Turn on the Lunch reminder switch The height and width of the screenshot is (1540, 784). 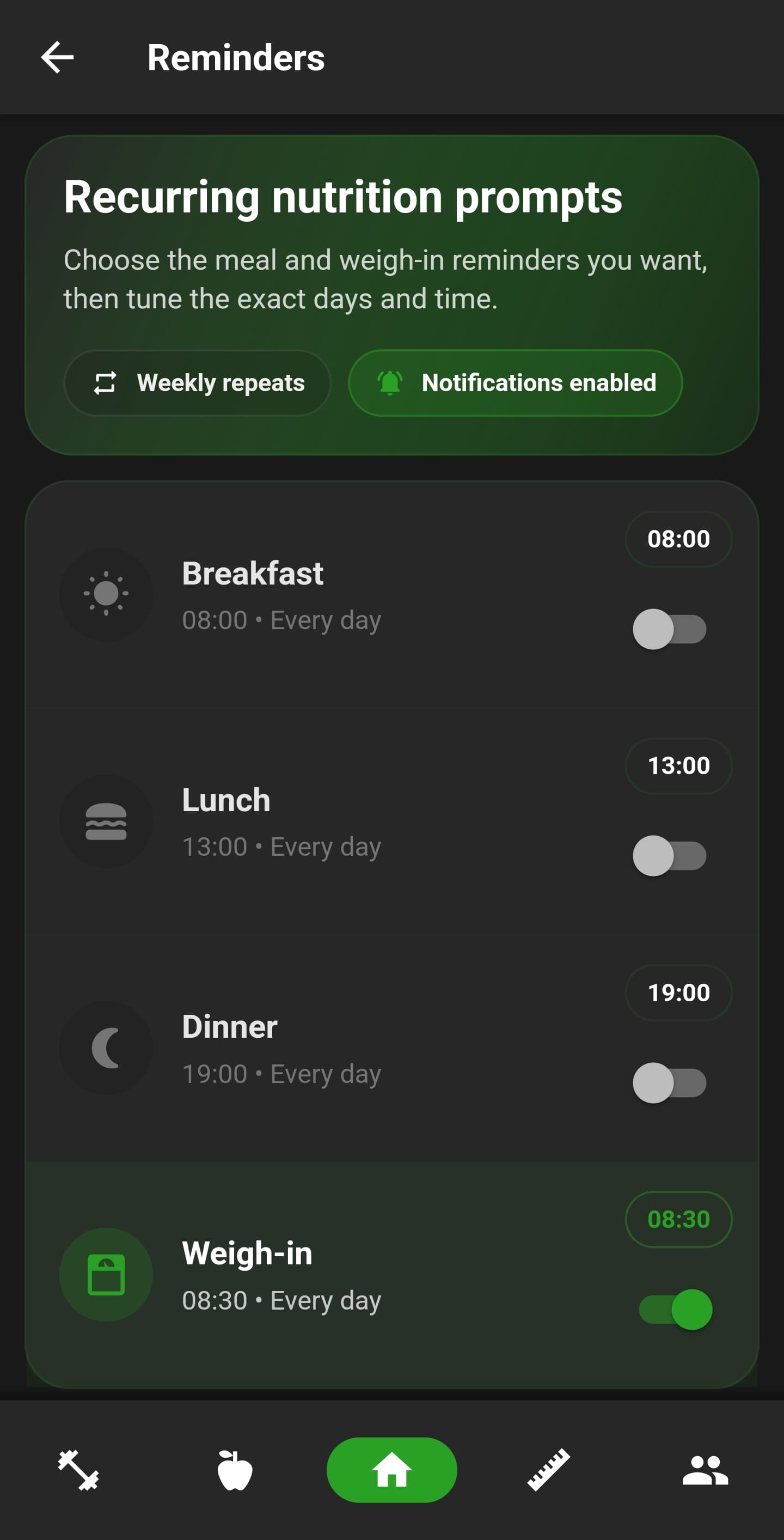pyautogui.click(x=669, y=856)
